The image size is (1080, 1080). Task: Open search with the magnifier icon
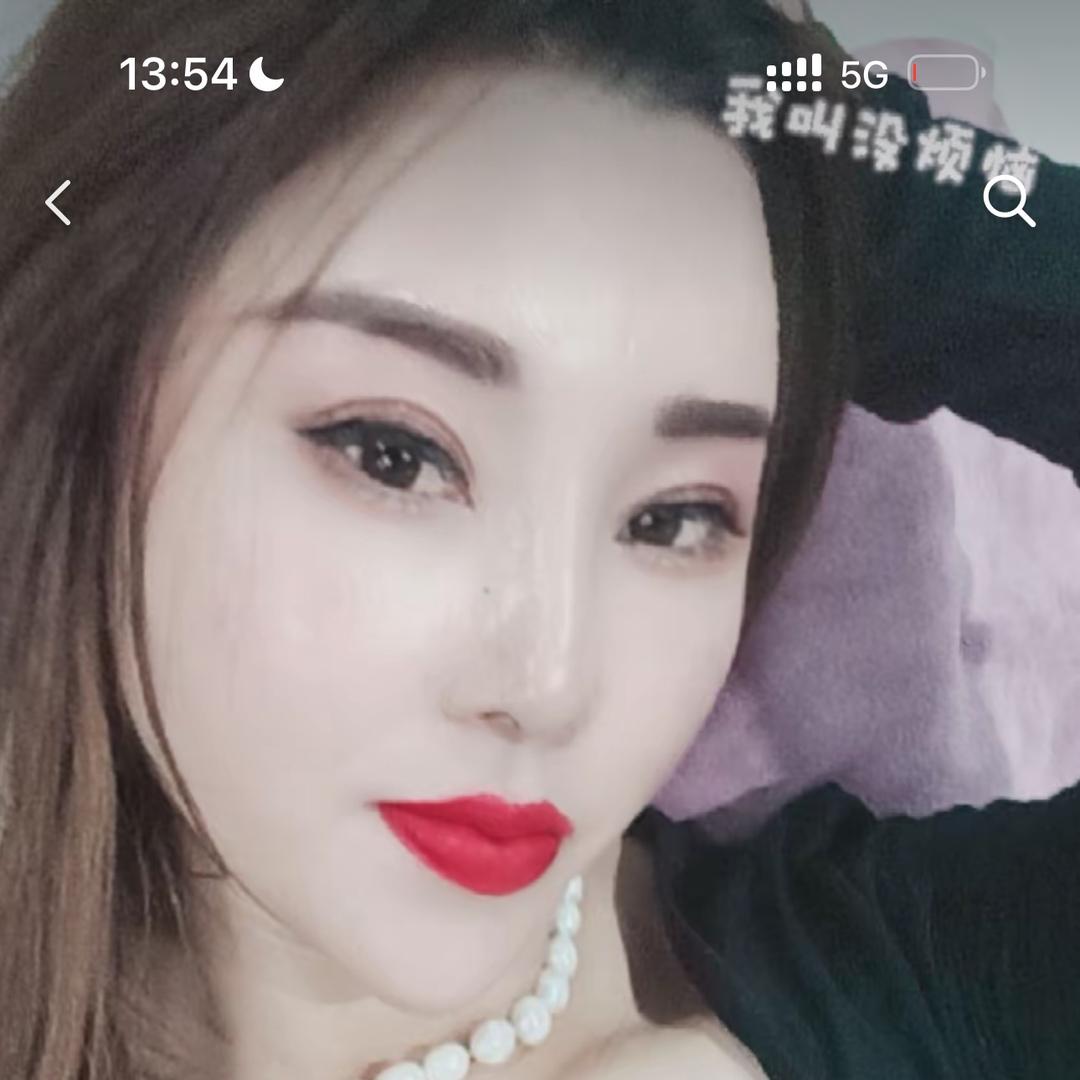point(1008,202)
